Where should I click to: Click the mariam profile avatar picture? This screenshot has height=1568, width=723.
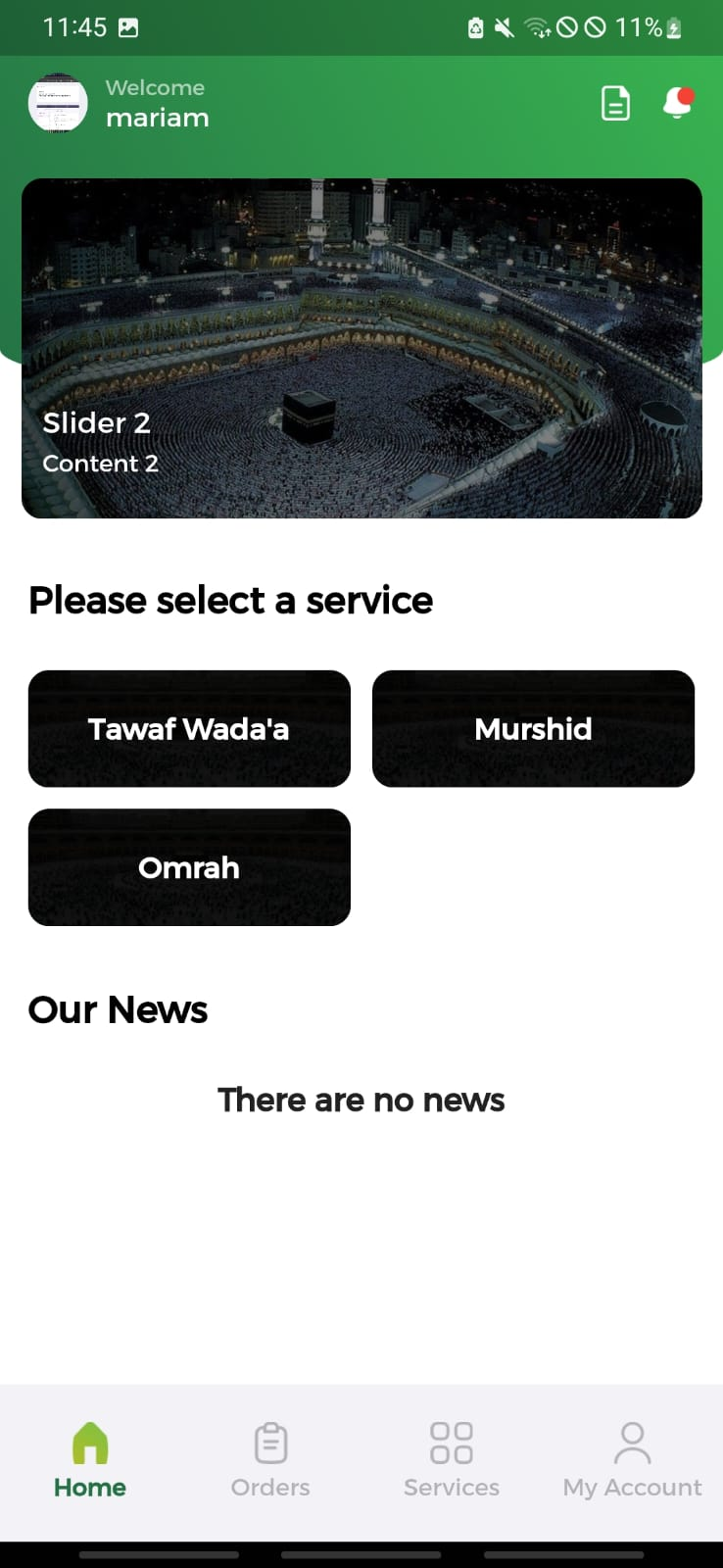[x=57, y=102]
